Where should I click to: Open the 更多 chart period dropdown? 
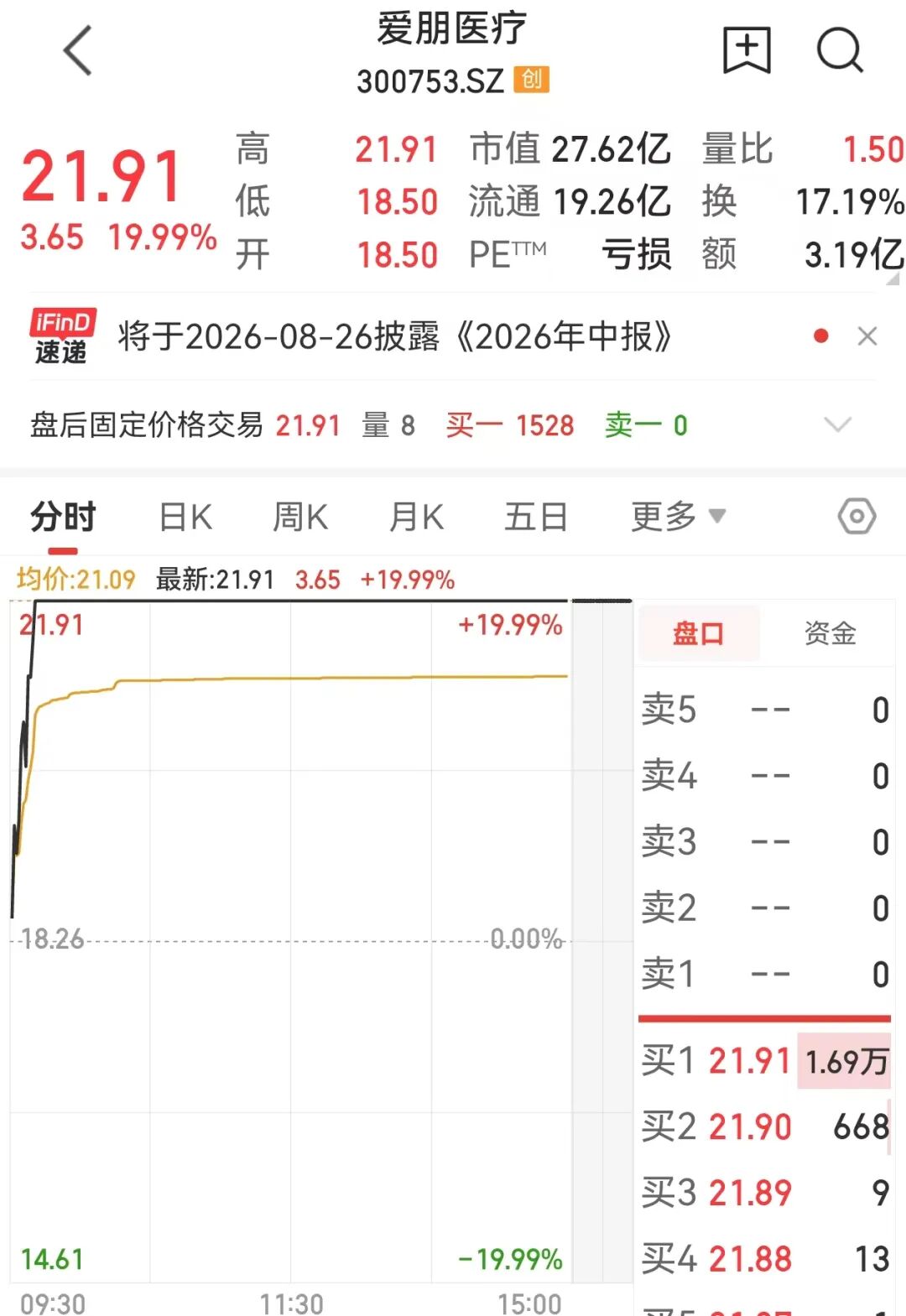(678, 517)
